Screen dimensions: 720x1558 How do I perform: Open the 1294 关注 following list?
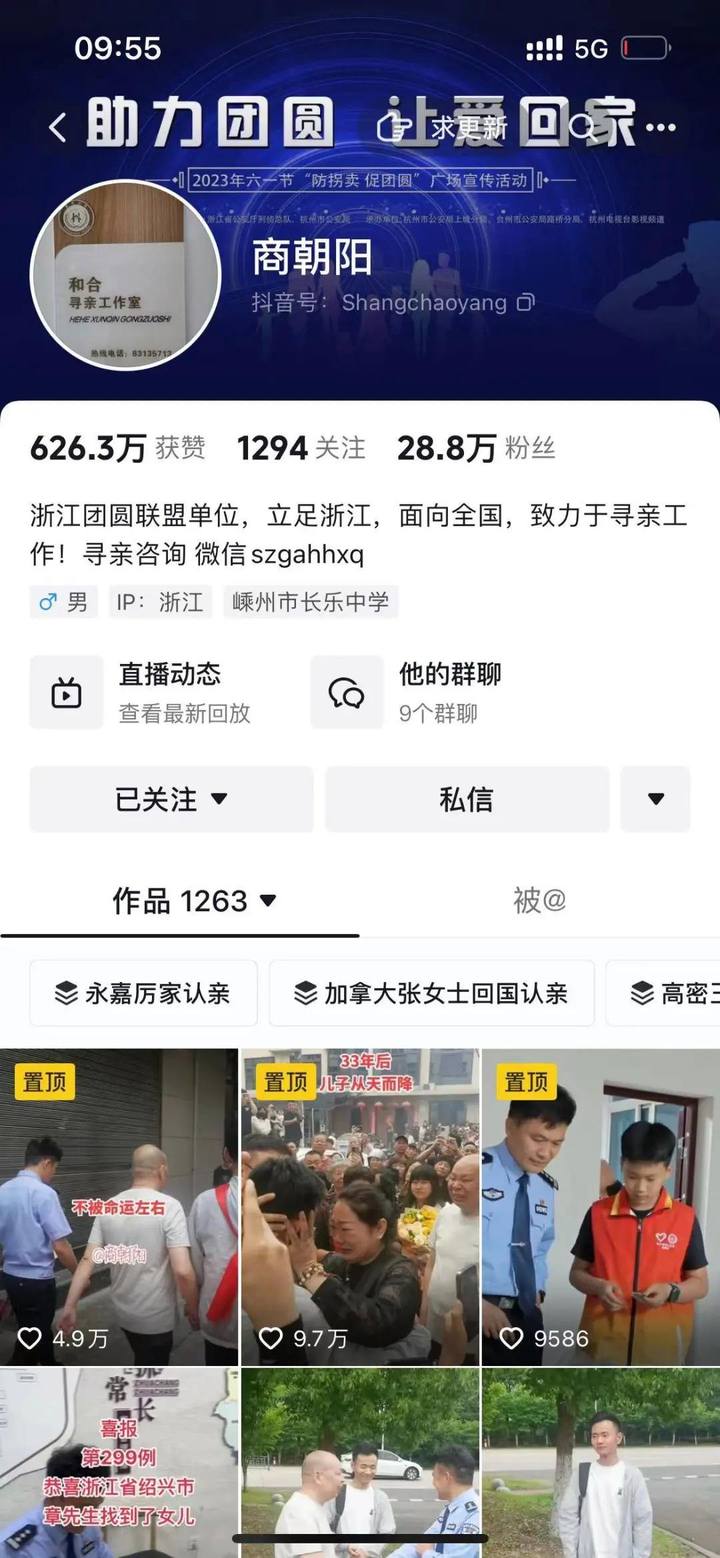301,448
